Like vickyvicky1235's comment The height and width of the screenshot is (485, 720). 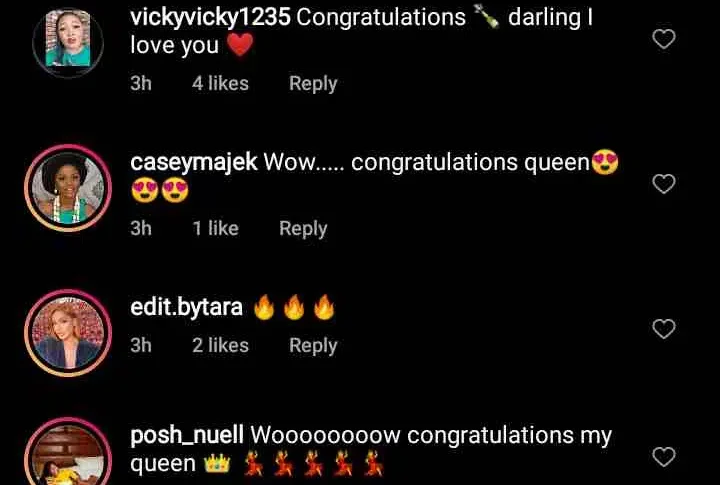tap(664, 39)
